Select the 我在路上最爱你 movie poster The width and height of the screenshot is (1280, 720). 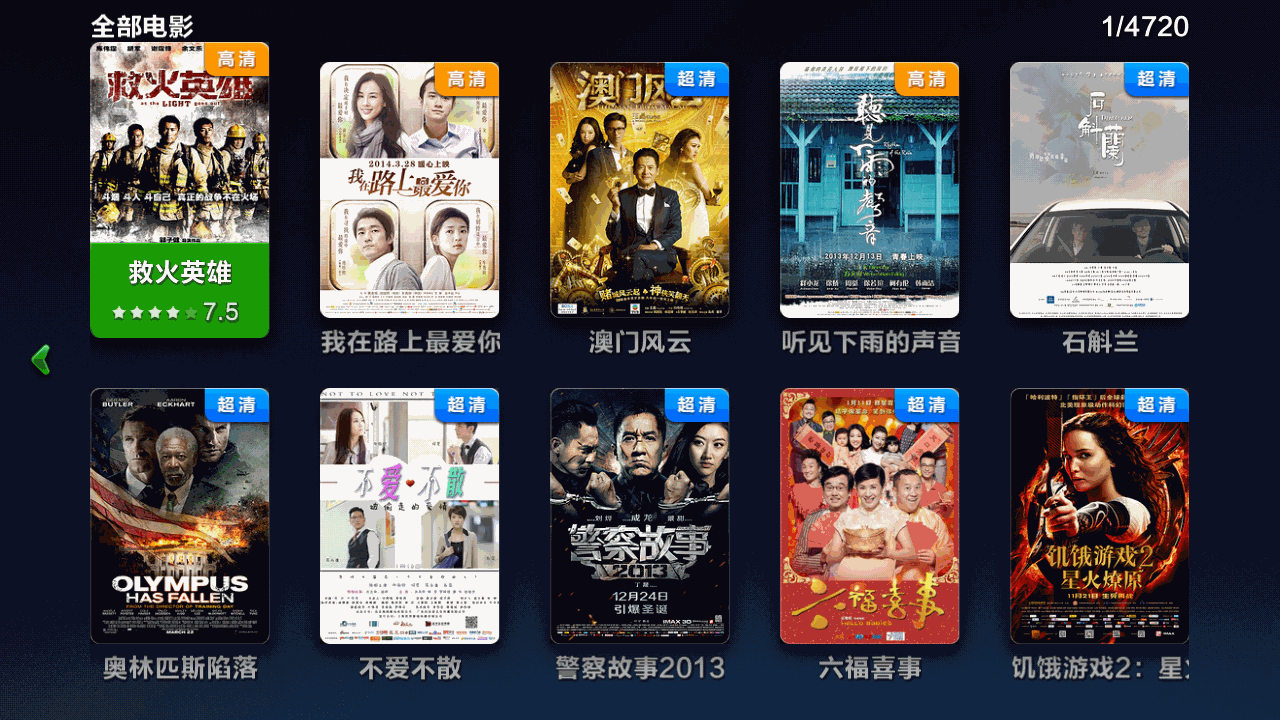pyautogui.click(x=409, y=190)
